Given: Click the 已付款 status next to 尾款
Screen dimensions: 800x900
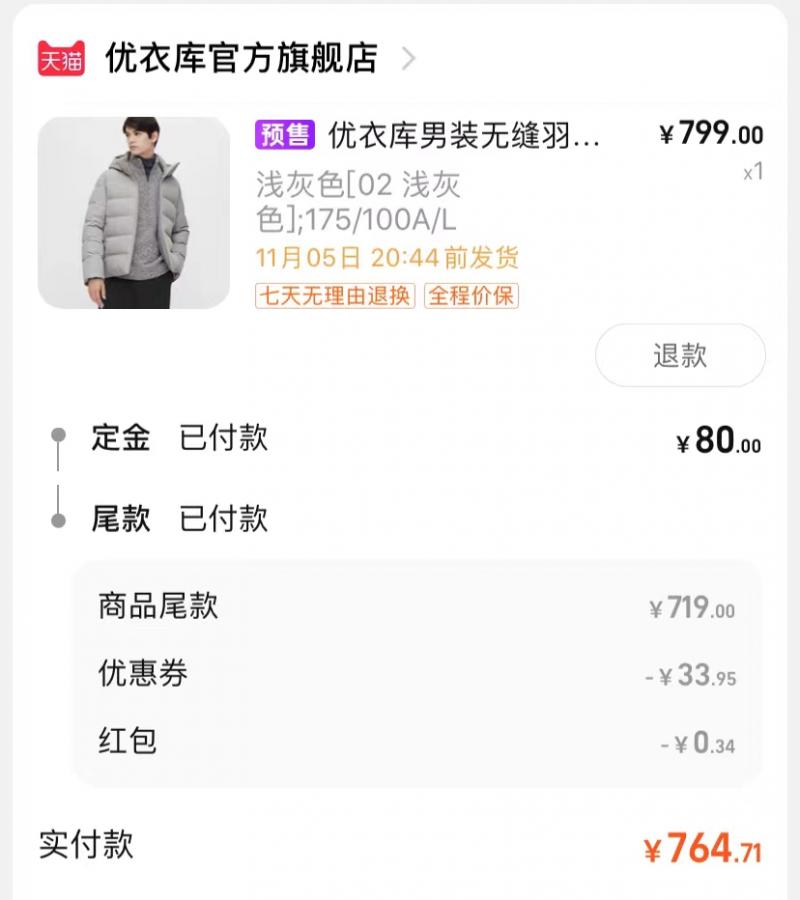Looking at the screenshot, I should point(224,518).
